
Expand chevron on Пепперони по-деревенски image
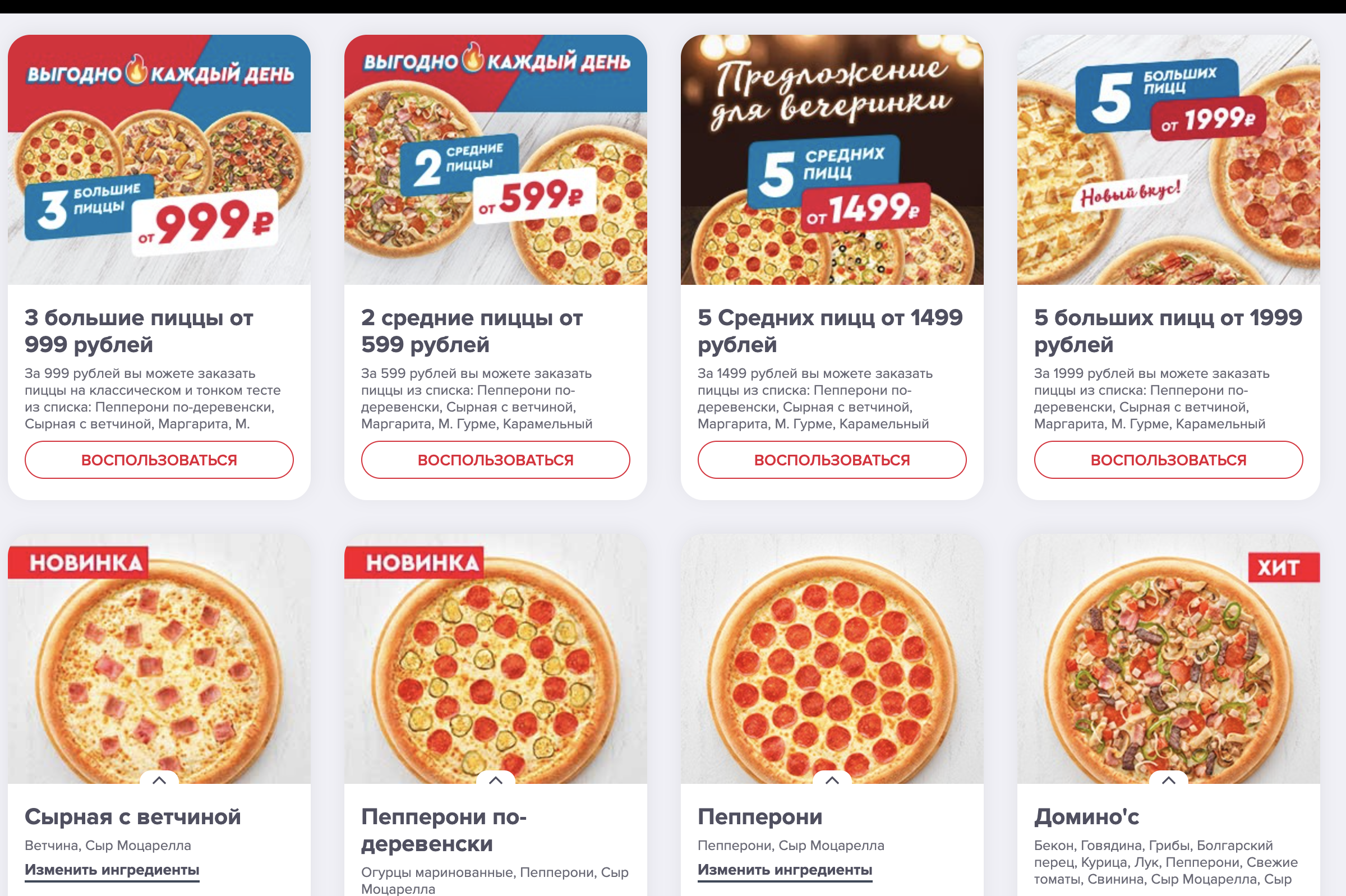tap(496, 779)
